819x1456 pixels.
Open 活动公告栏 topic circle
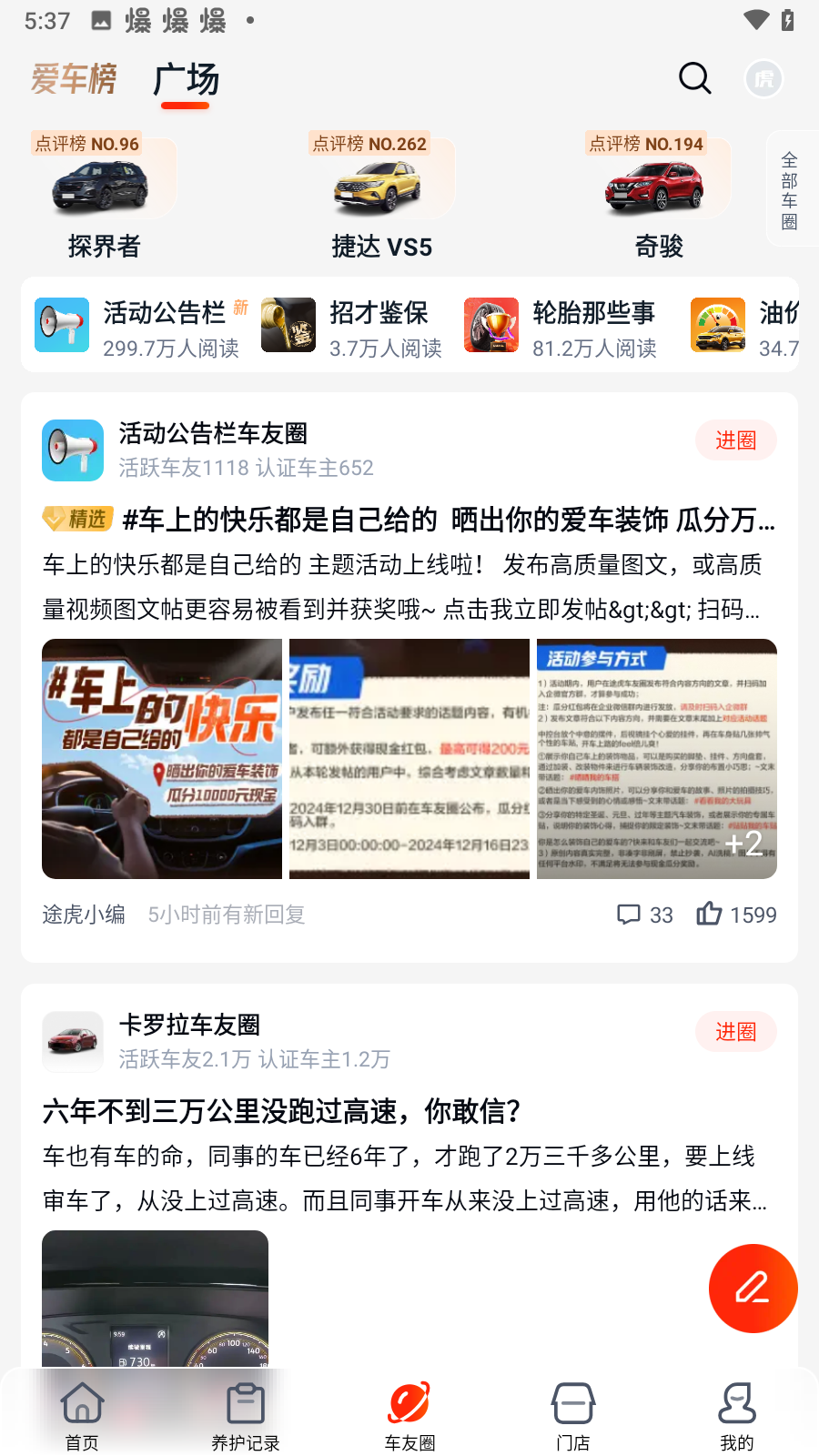(136, 326)
